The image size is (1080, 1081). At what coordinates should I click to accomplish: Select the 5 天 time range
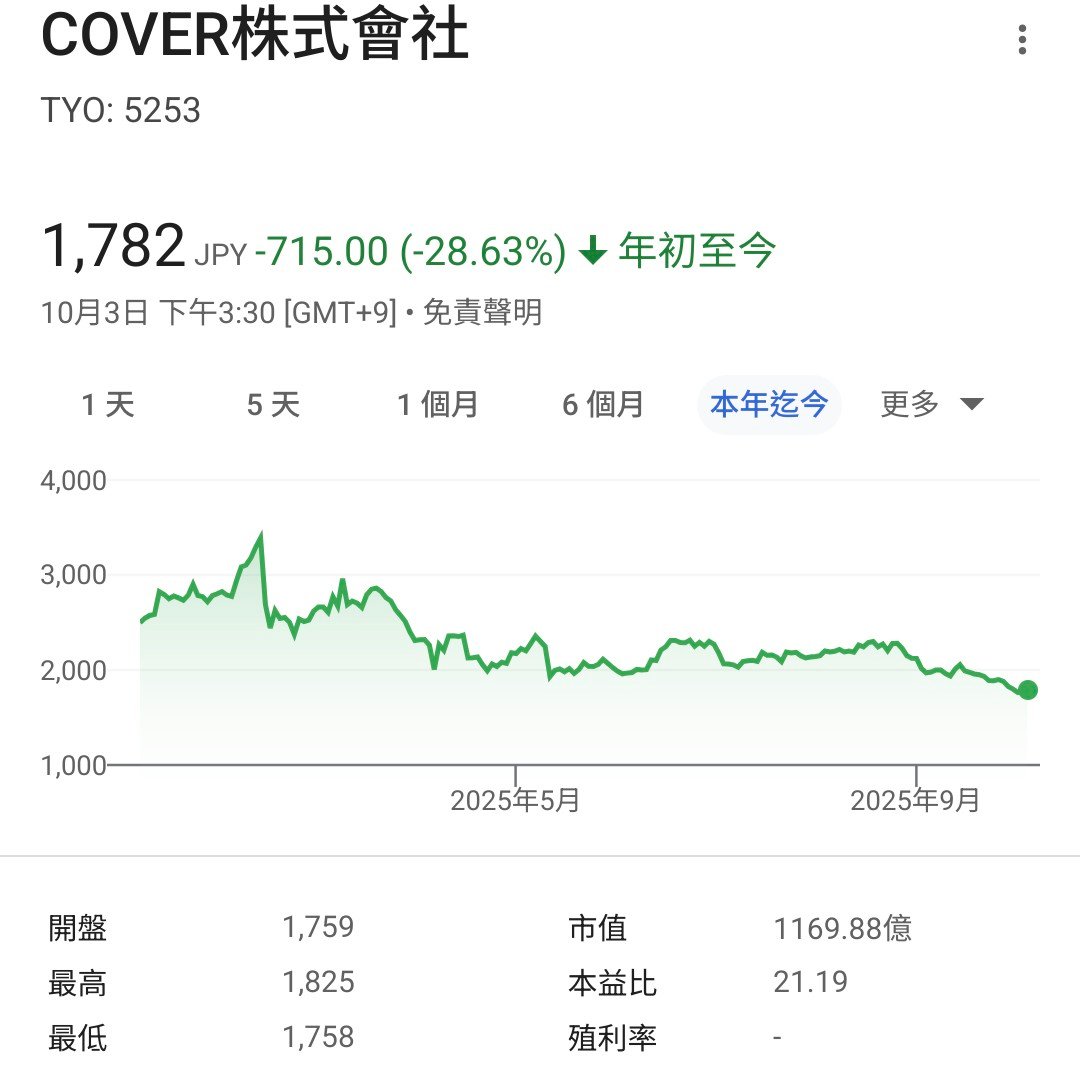click(x=273, y=405)
